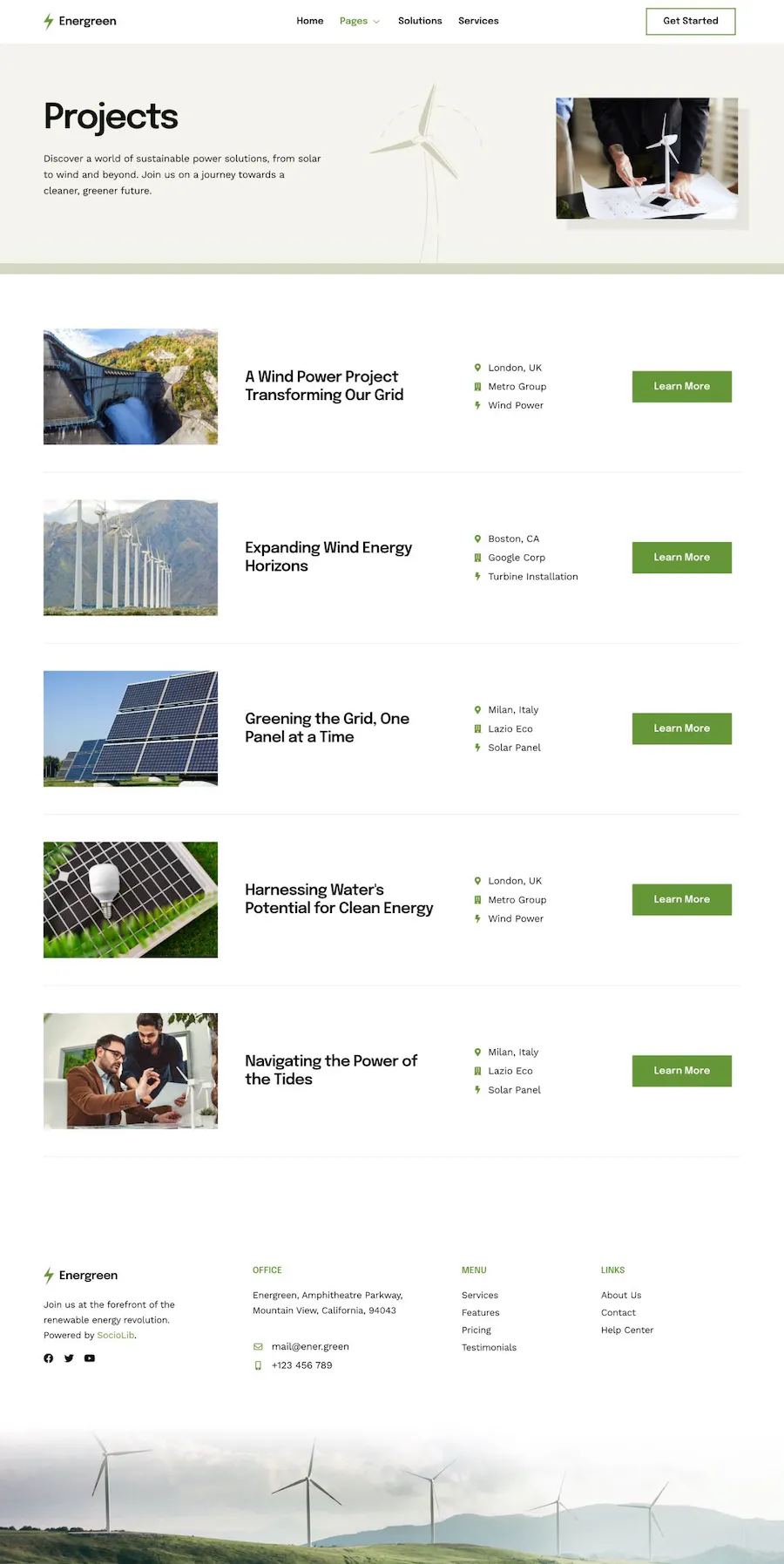
Task: Email mail@ener.green from the footer
Action: tap(310, 1346)
